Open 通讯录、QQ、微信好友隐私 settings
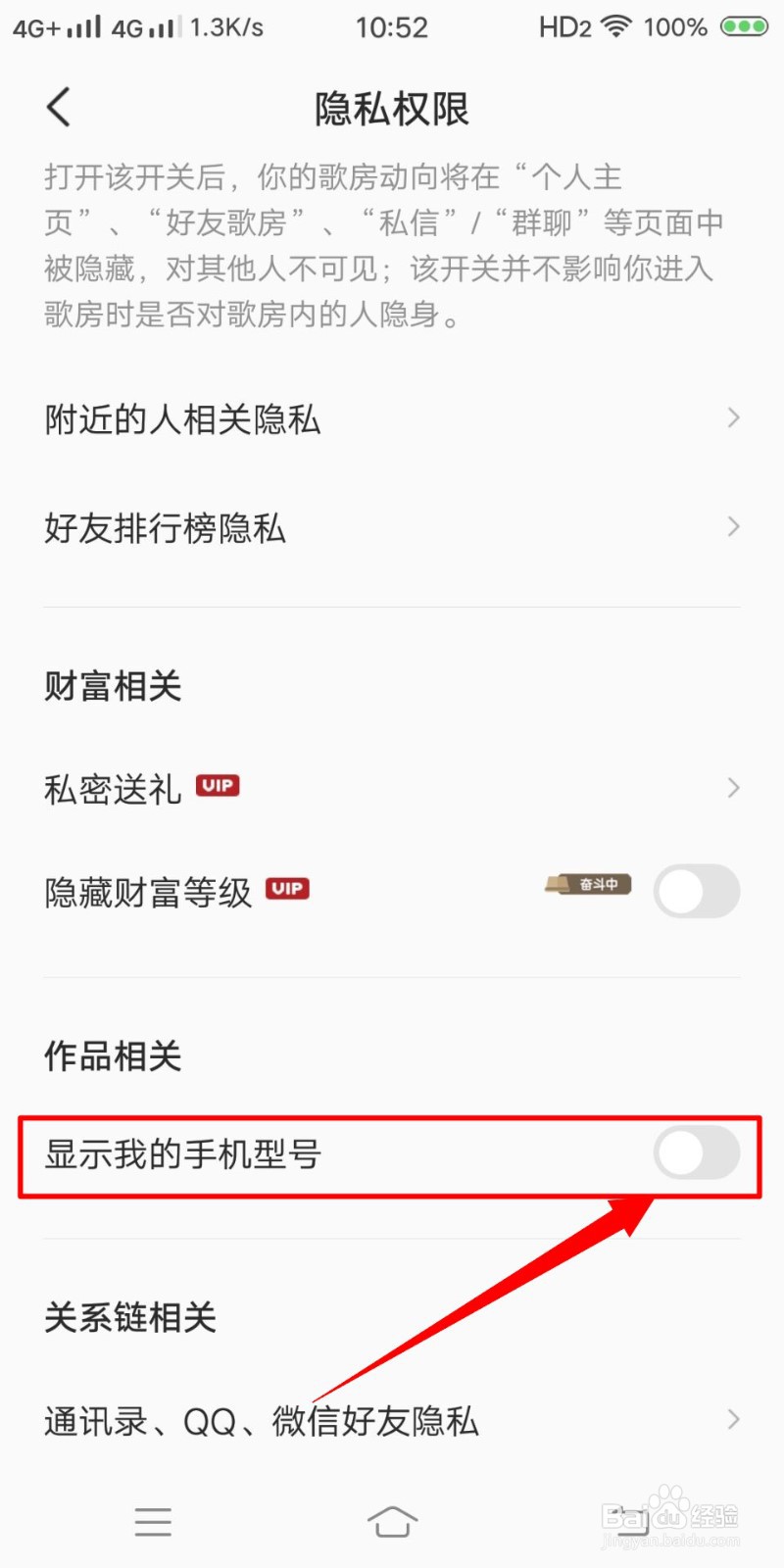Viewport: 784px width, 1568px height. tap(260, 1422)
